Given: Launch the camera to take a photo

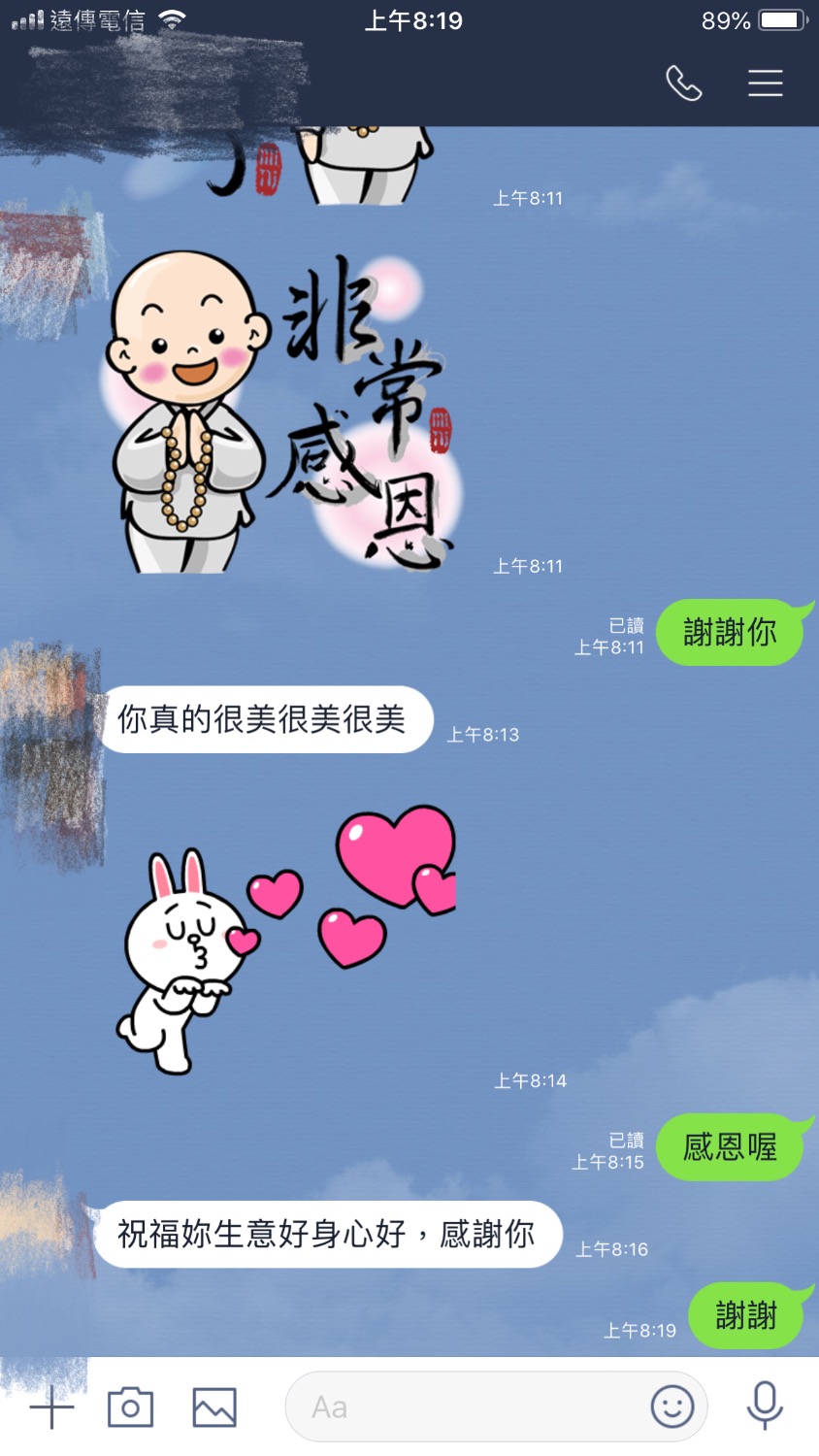Looking at the screenshot, I should (x=130, y=1406).
